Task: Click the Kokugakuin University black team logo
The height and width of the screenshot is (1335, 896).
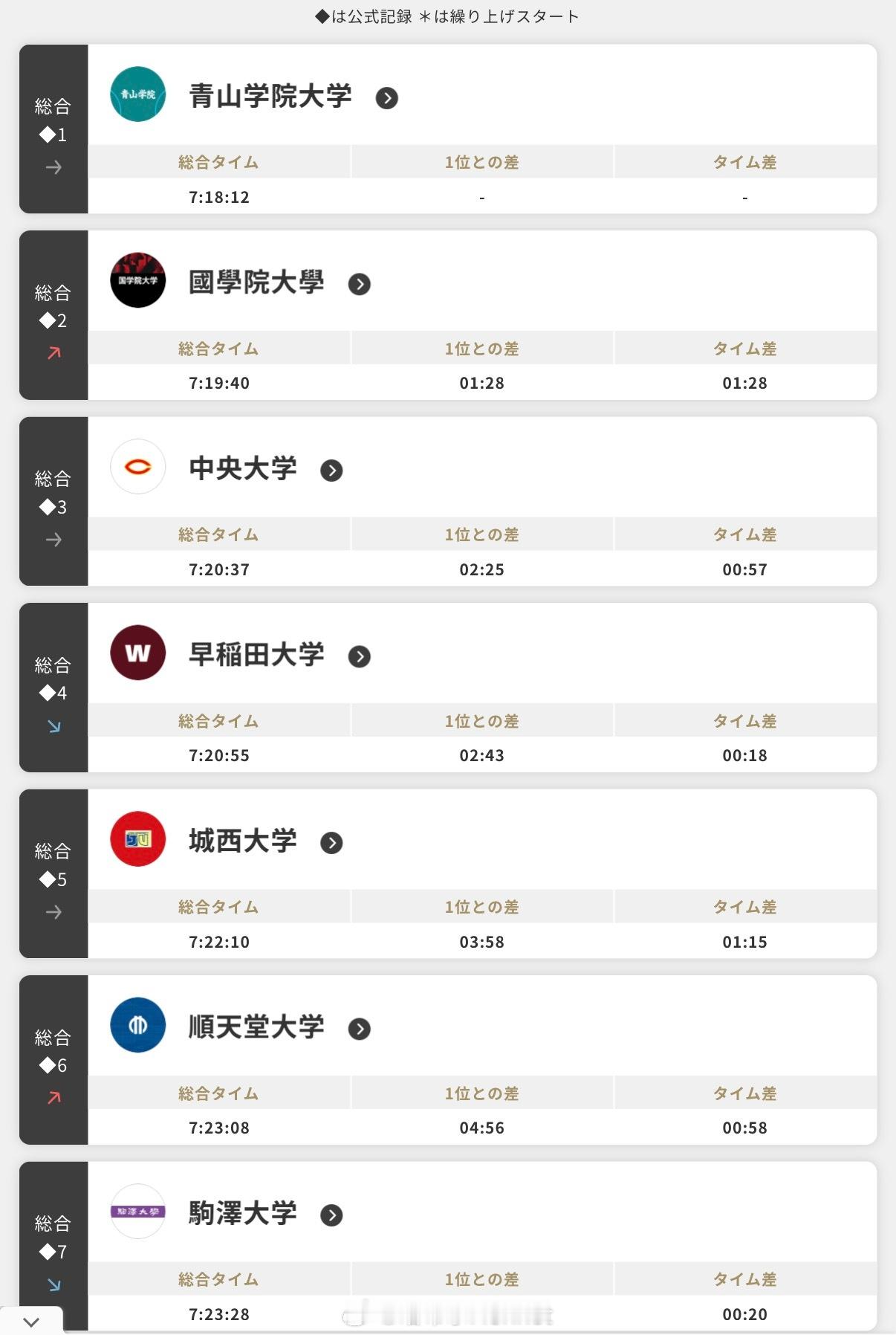Action: pyautogui.click(x=137, y=282)
